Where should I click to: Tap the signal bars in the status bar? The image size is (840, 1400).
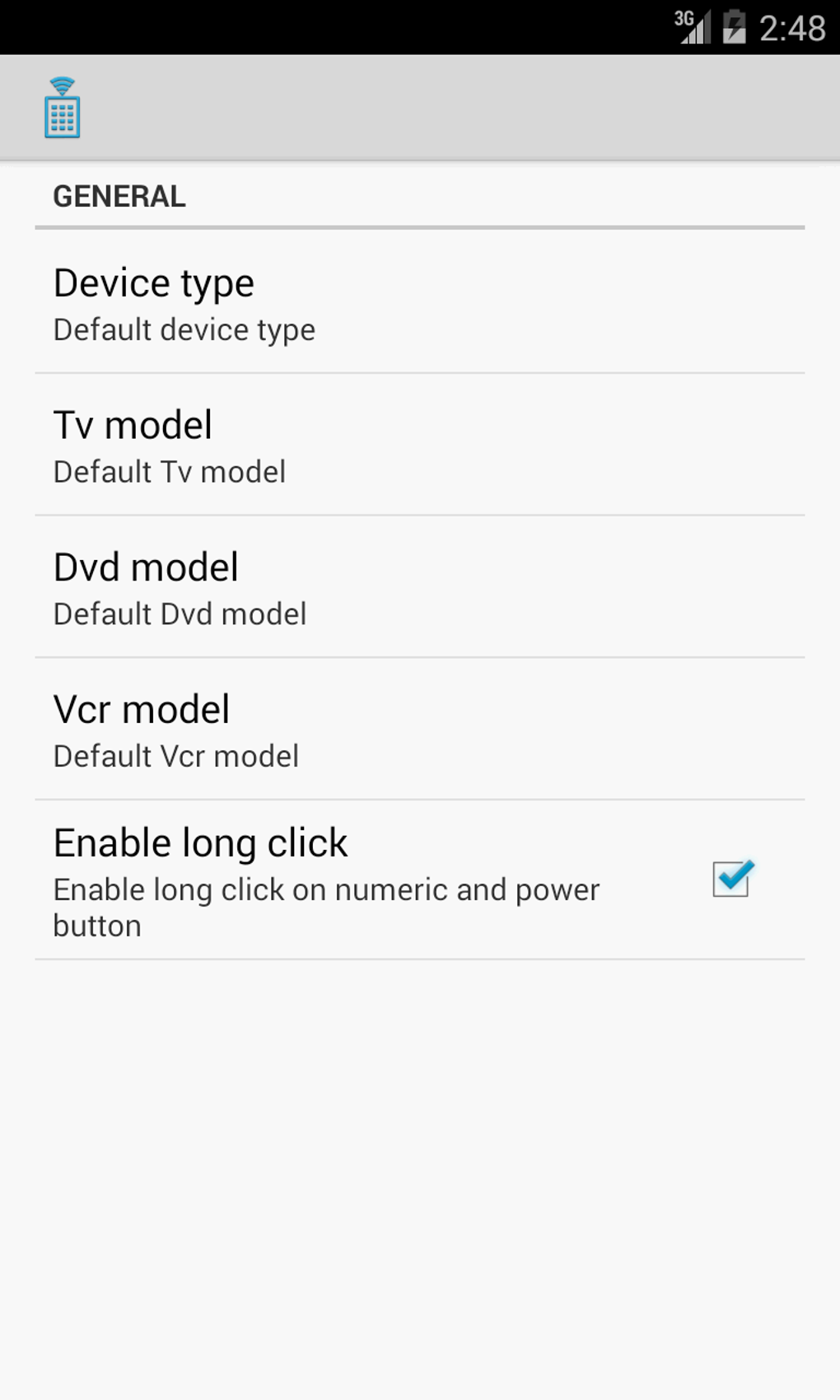click(696, 30)
